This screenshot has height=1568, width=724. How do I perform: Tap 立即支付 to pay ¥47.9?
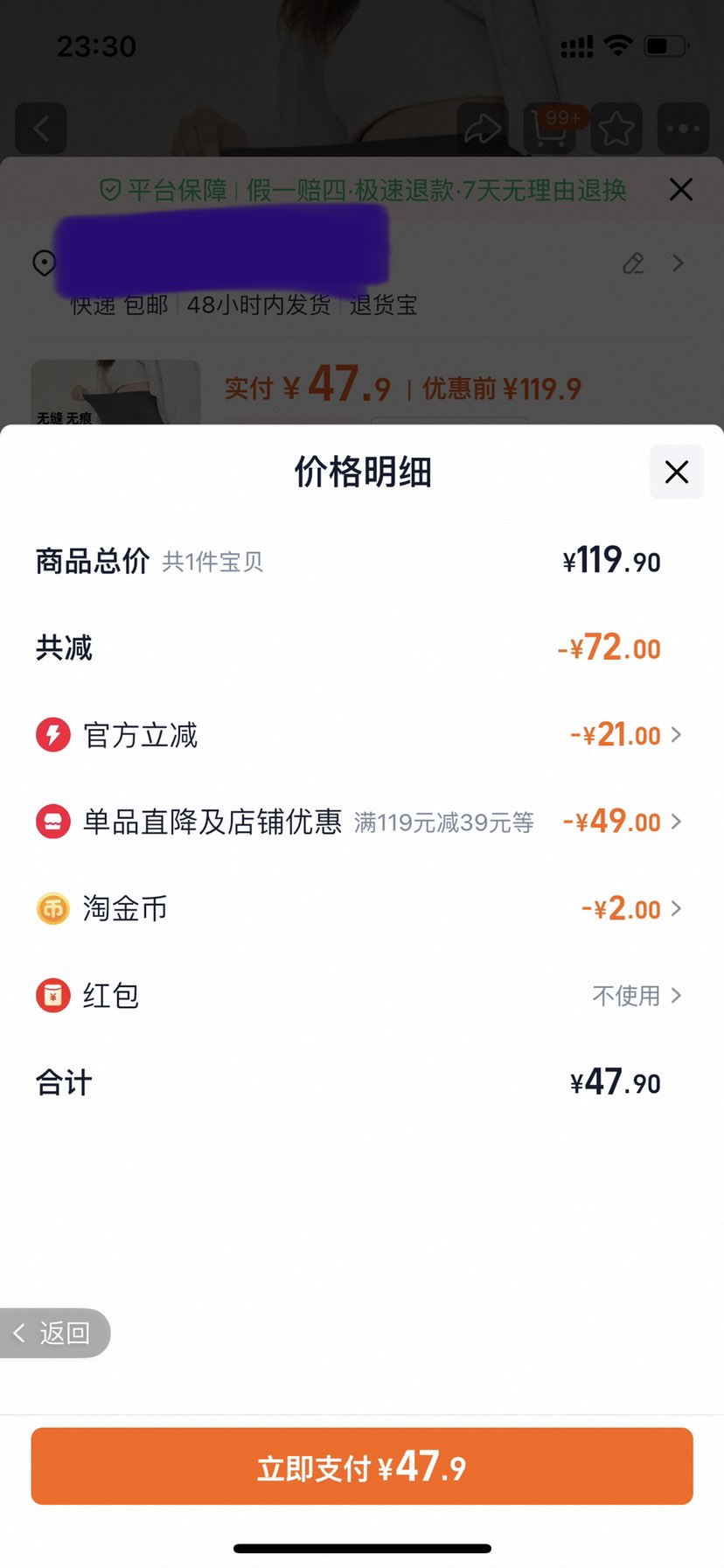tap(362, 1467)
